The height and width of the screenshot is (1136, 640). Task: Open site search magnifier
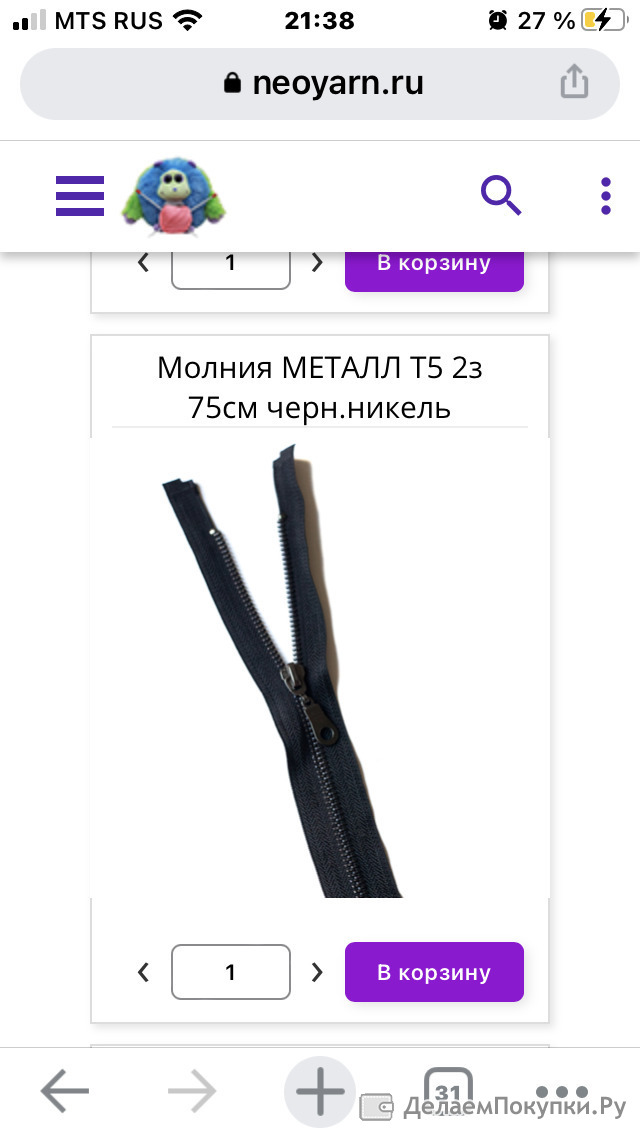pyautogui.click(x=501, y=196)
